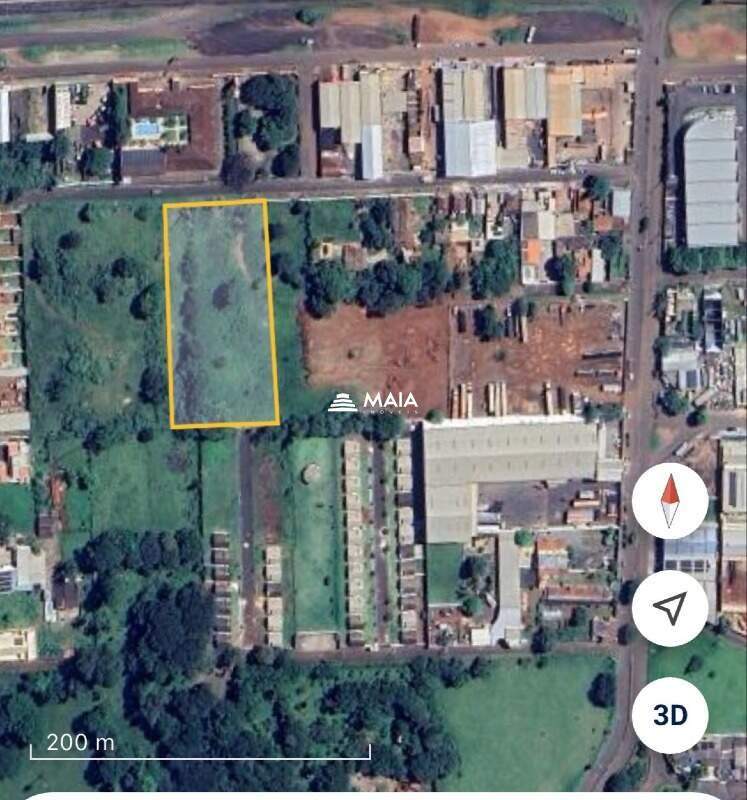
Task: Click the MAIA Imóveis pyramid logo icon
Action: click(345, 403)
